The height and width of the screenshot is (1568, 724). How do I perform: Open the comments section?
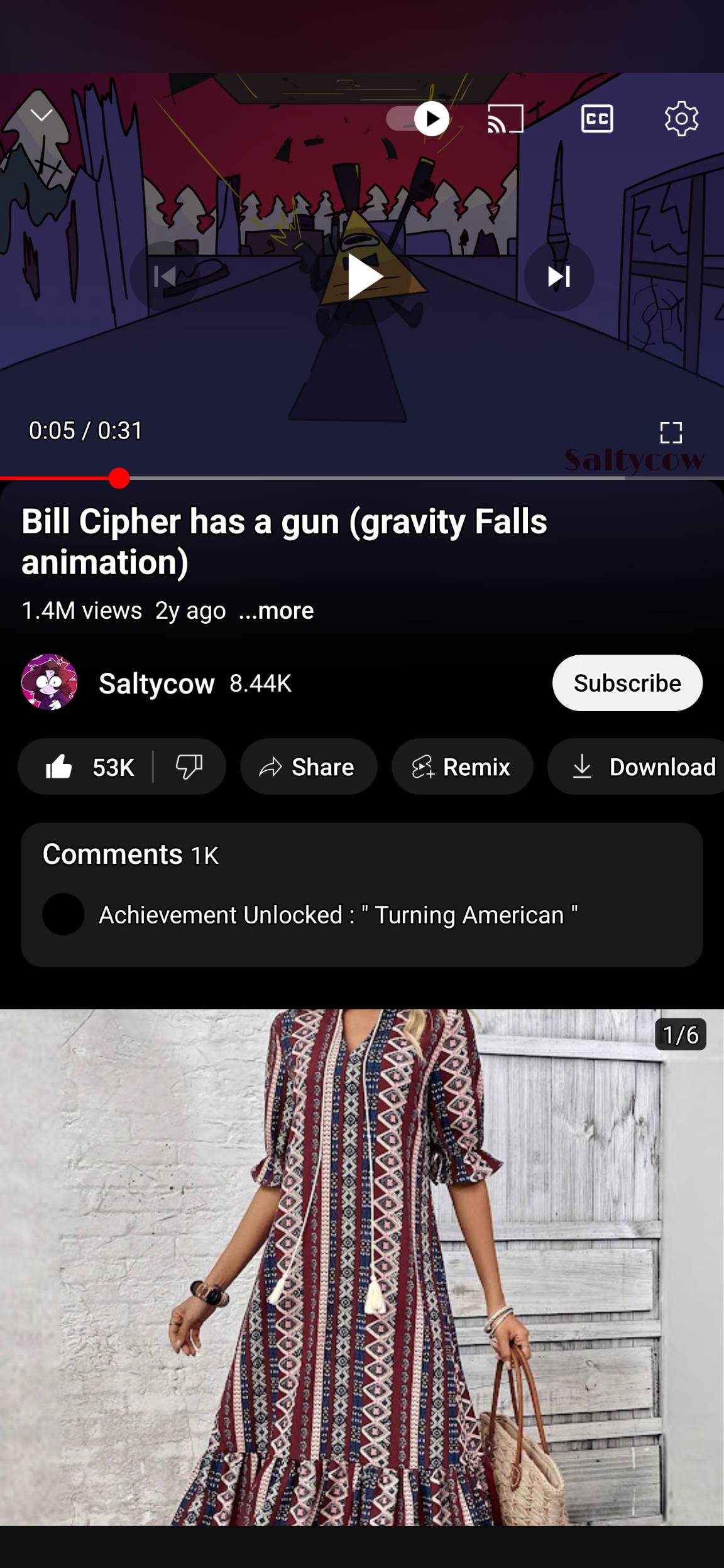click(x=361, y=894)
